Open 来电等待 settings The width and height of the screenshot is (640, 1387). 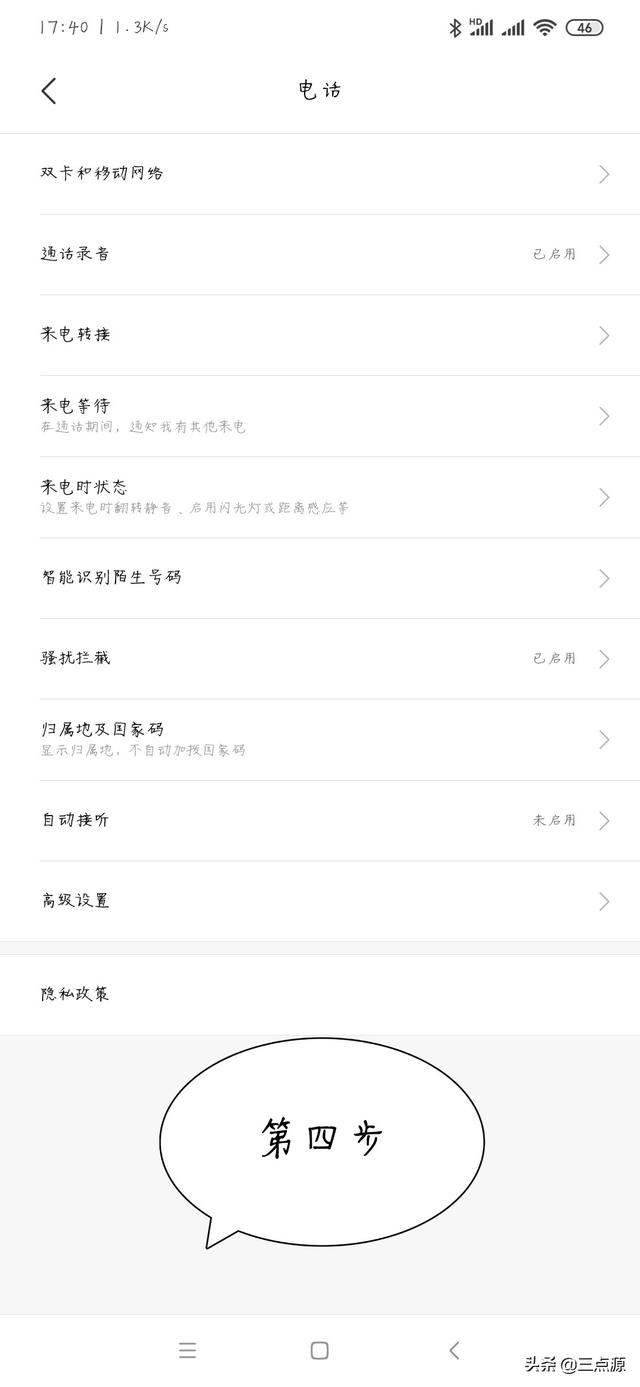pyautogui.click(x=320, y=416)
